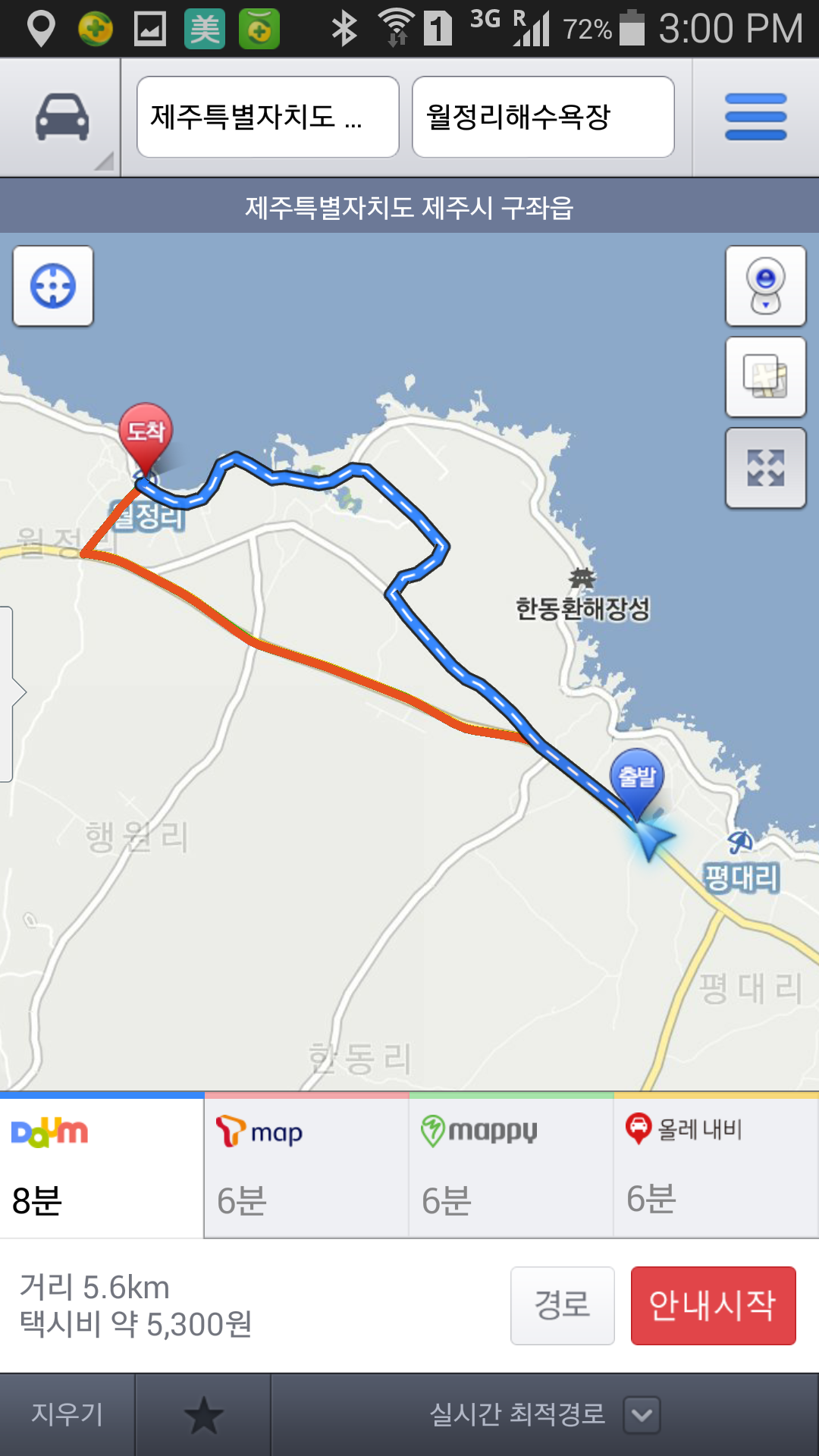The image size is (819, 1456).
Task: Open the 실시간 최적경로 route option dropdown
Action: coord(544,1414)
